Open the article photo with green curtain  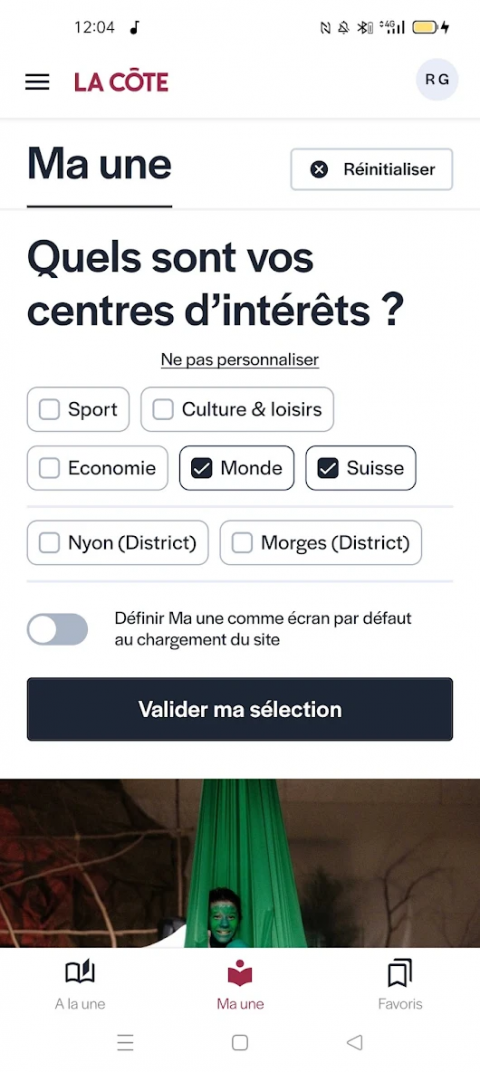click(x=240, y=863)
